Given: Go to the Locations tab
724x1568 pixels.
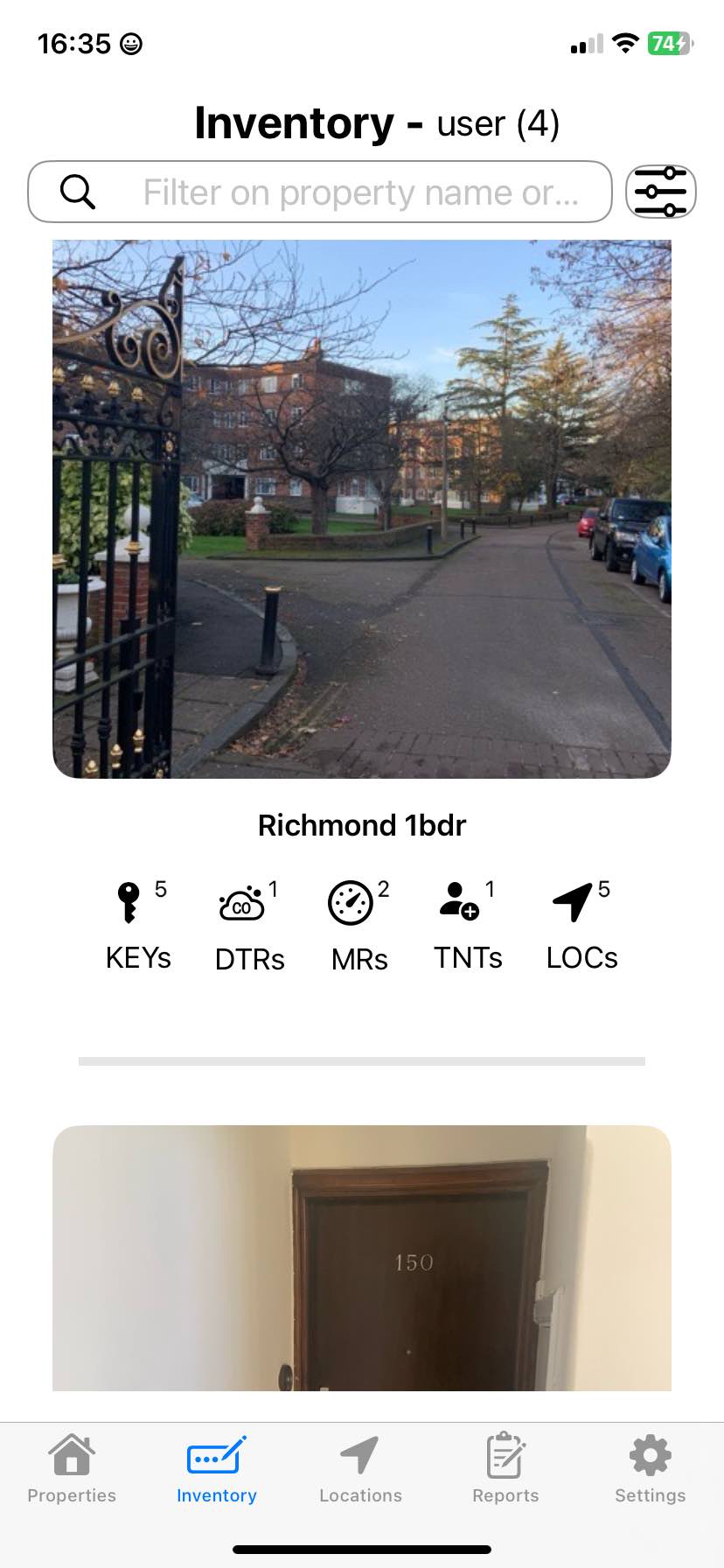Looking at the screenshot, I should pyautogui.click(x=360, y=1469).
